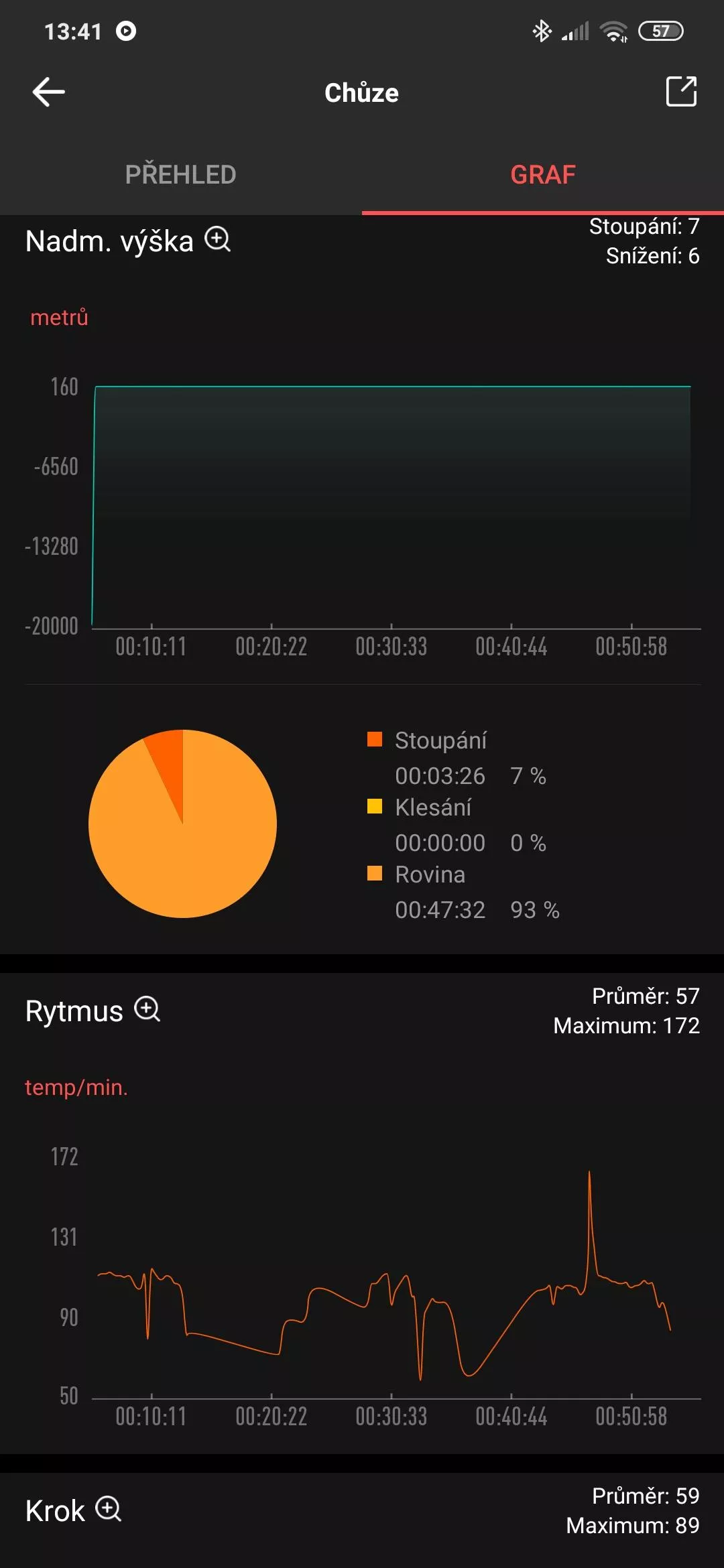Enlarge the Rytmus chart
This screenshot has height=1568, width=724.
147,1009
